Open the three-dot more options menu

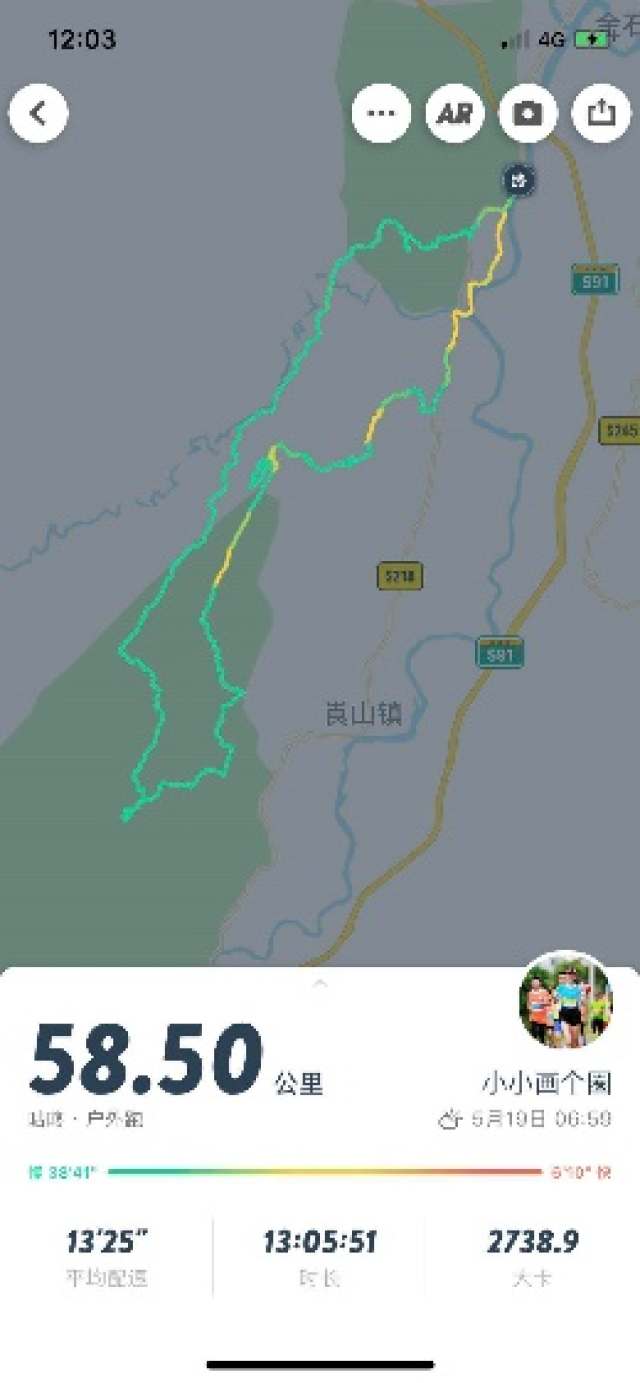click(x=381, y=113)
